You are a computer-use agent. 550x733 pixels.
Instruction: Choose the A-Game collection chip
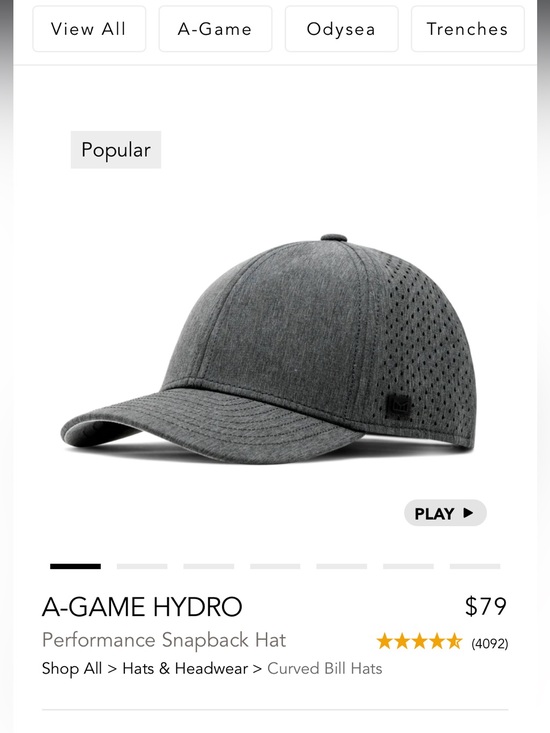point(215,29)
